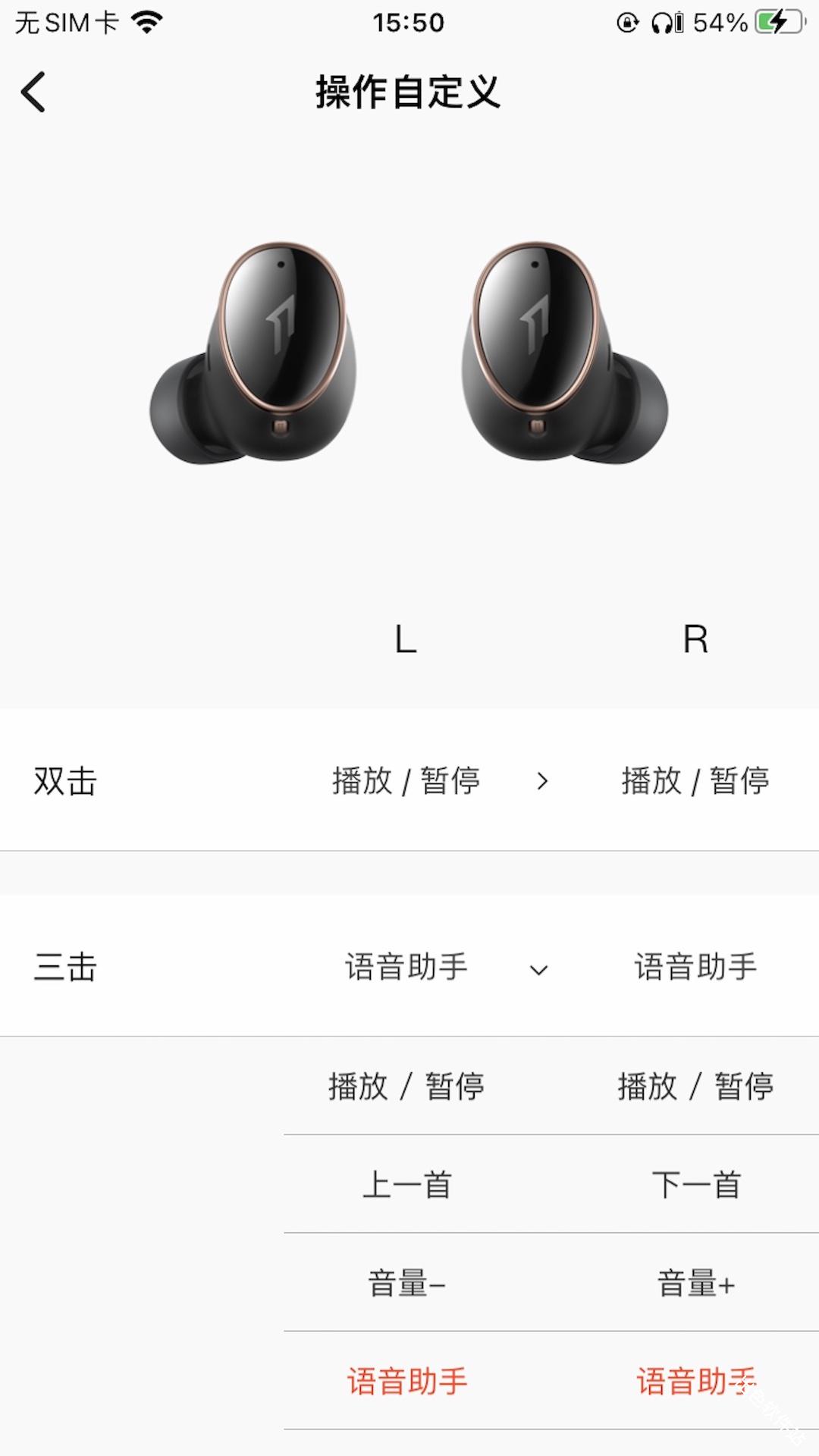The height and width of the screenshot is (1456, 819).
Task: Choose 下一首 for right earbud
Action: tap(695, 1185)
